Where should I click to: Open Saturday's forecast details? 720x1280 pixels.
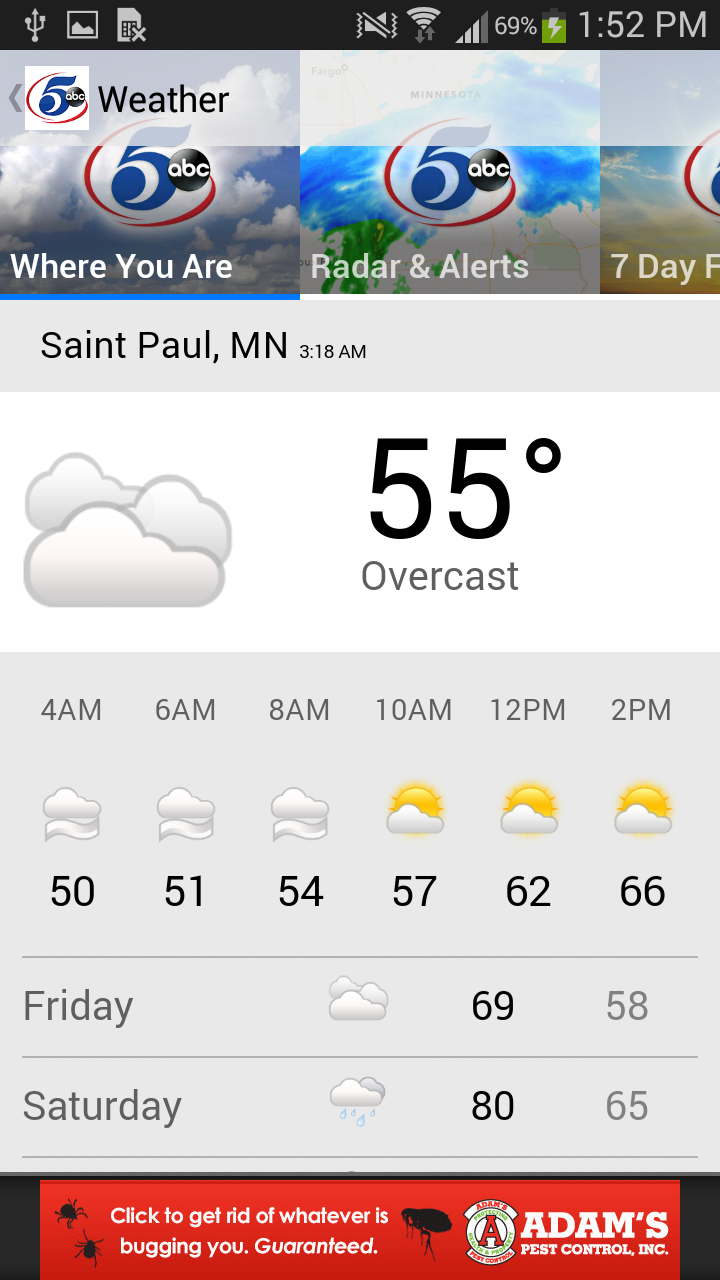360,1106
